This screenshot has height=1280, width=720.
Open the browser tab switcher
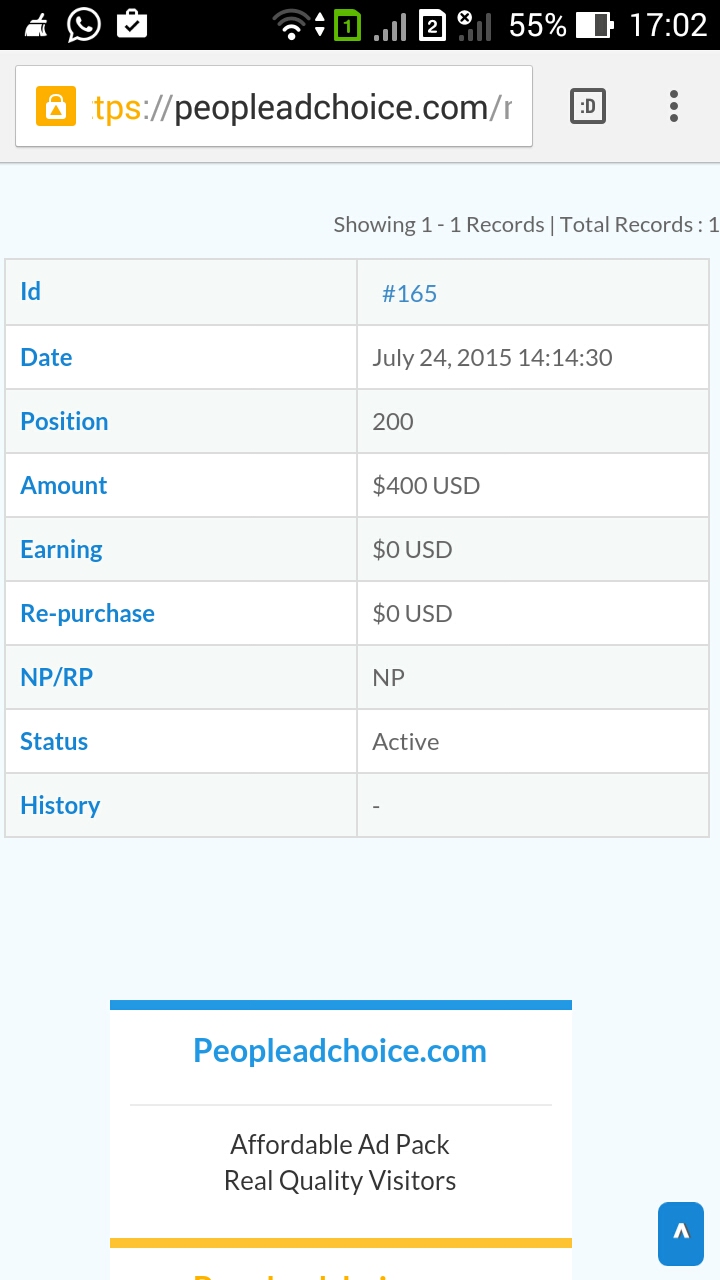(588, 106)
